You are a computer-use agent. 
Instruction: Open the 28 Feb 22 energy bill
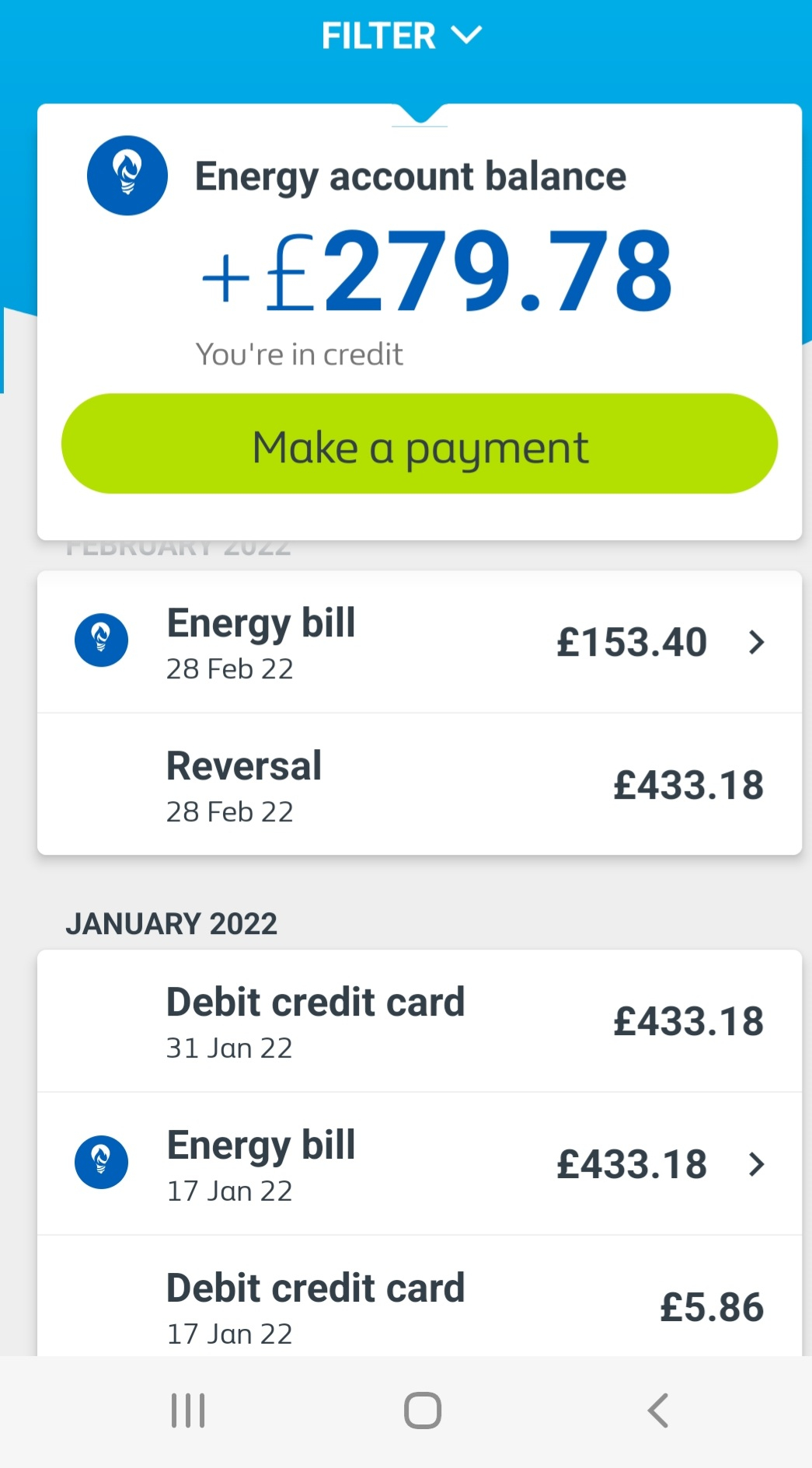pos(420,642)
